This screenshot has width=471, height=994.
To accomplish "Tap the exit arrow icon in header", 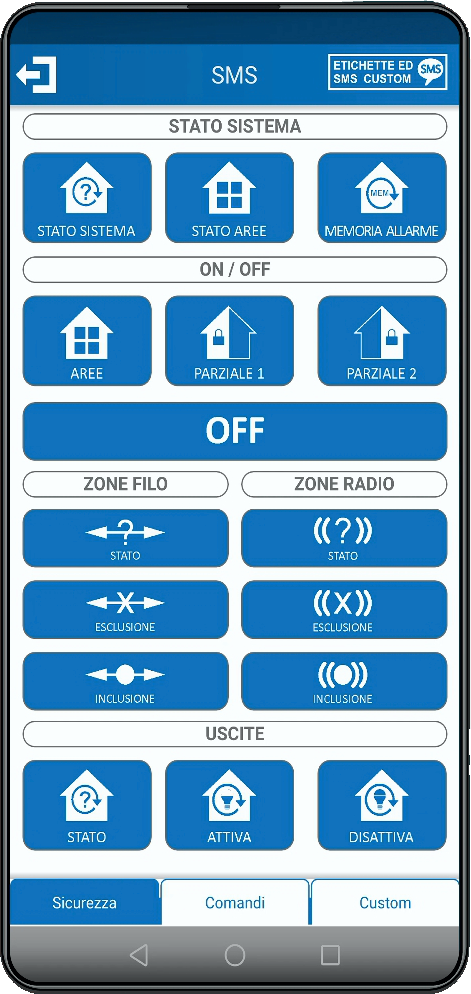I will coord(36,75).
